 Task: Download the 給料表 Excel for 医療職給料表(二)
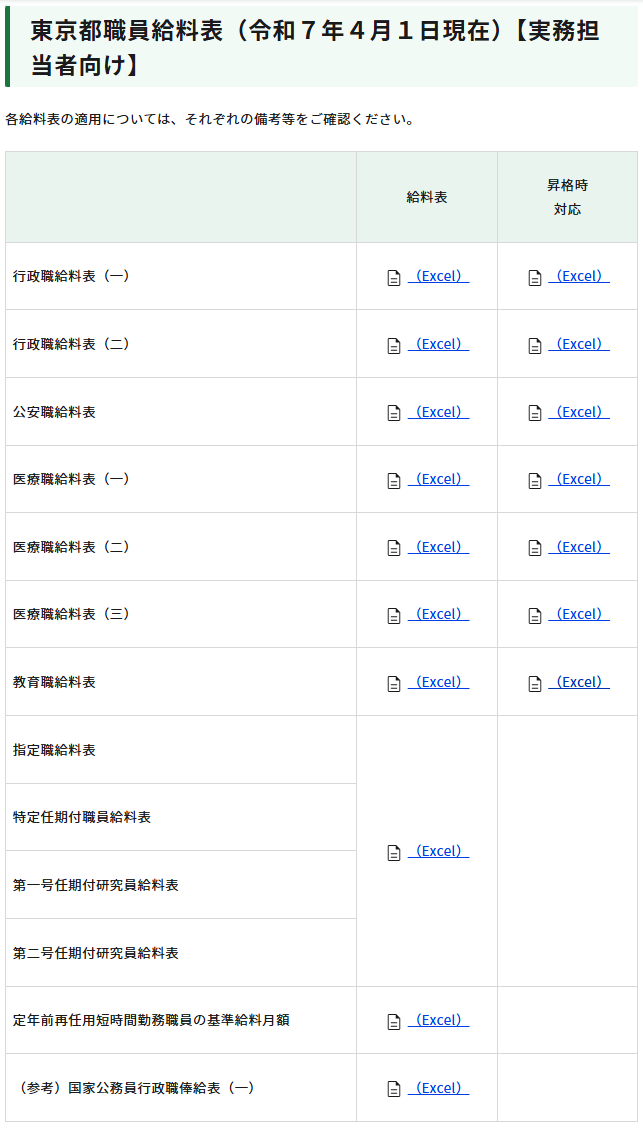click(x=438, y=548)
